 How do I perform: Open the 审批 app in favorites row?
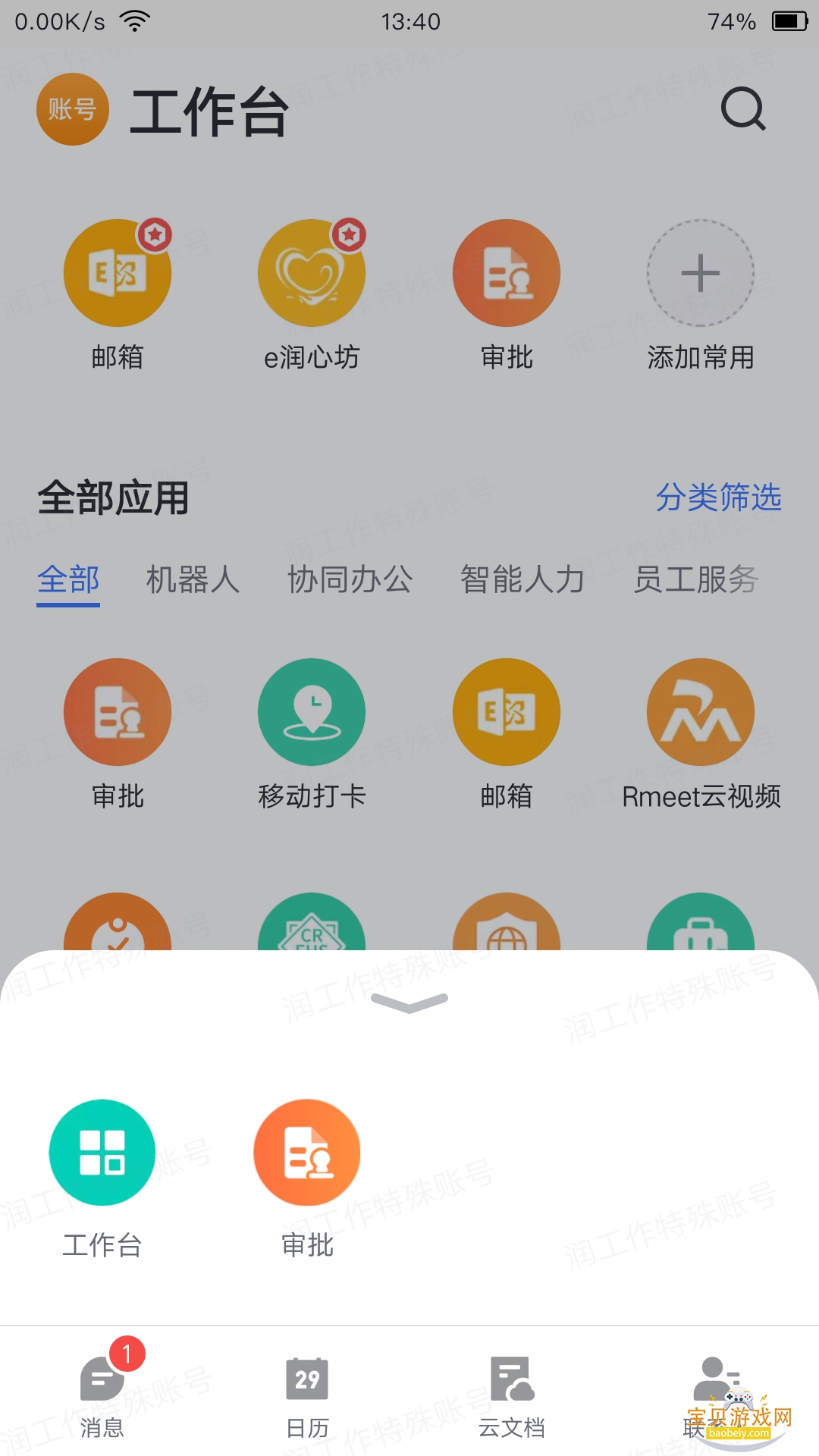(507, 273)
